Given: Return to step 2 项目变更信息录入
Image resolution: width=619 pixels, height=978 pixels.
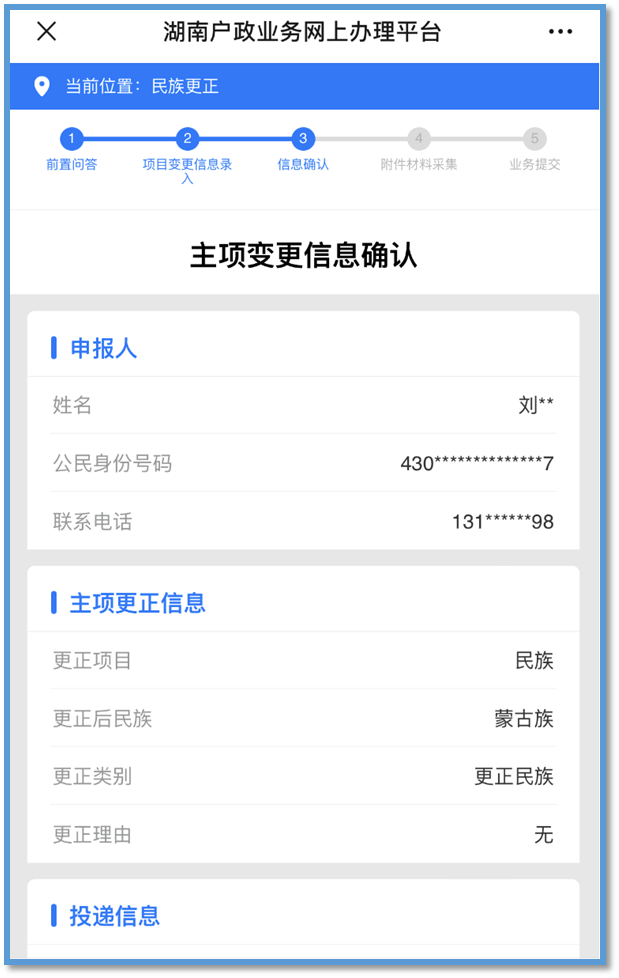Looking at the screenshot, I should point(187,140).
